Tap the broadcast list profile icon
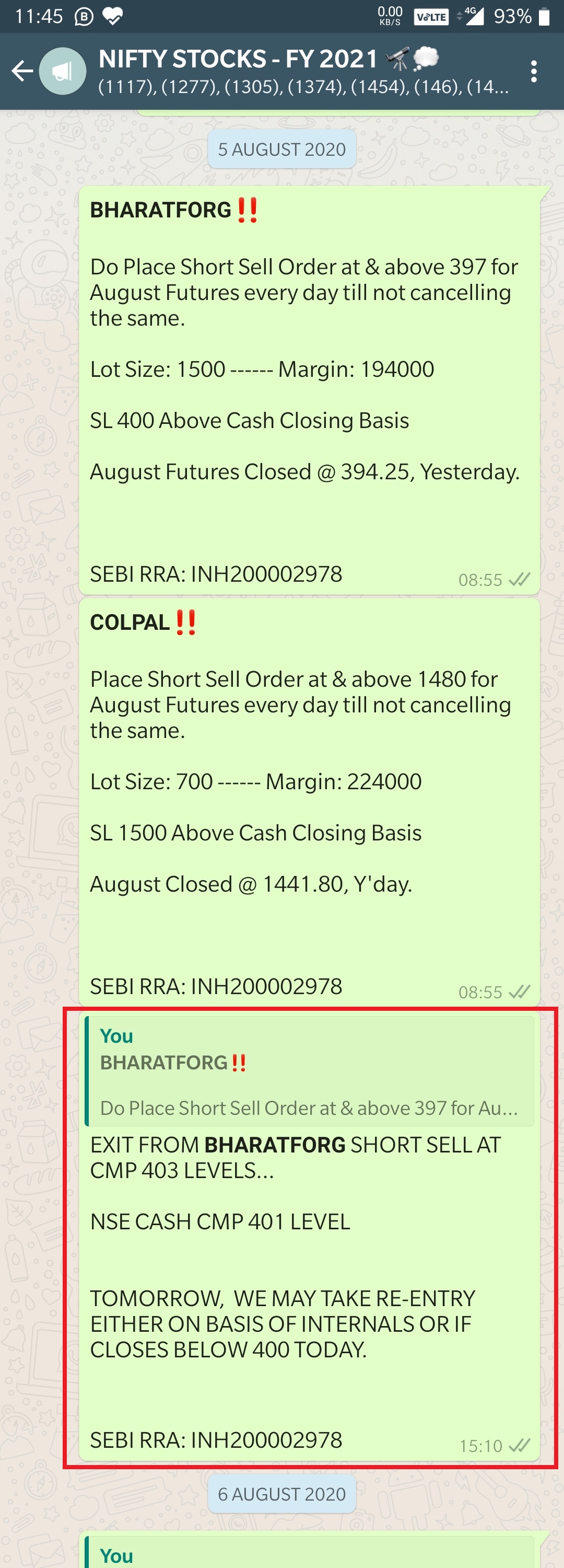Screen dimensions: 564x1568 [x=63, y=71]
